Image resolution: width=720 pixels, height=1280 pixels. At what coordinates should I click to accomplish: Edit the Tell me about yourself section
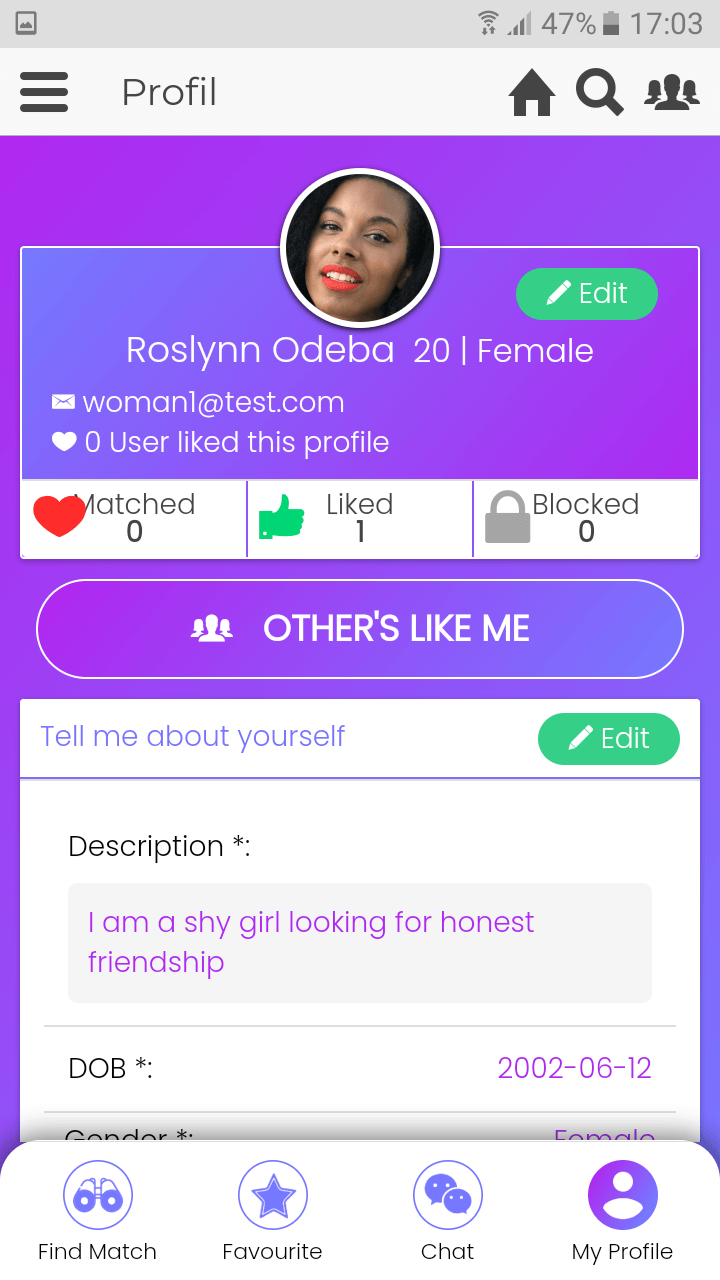(608, 739)
